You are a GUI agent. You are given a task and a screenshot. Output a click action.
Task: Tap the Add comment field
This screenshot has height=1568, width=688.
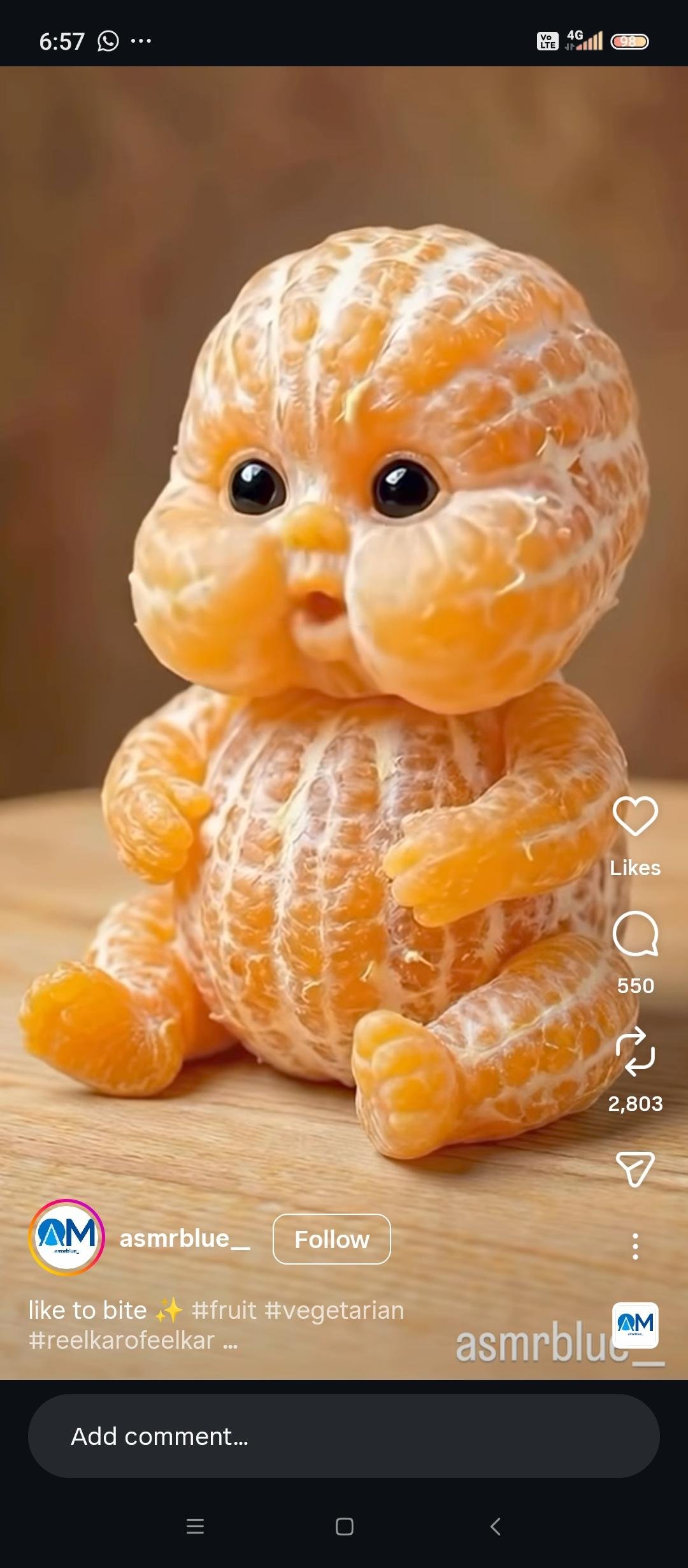click(x=344, y=1436)
